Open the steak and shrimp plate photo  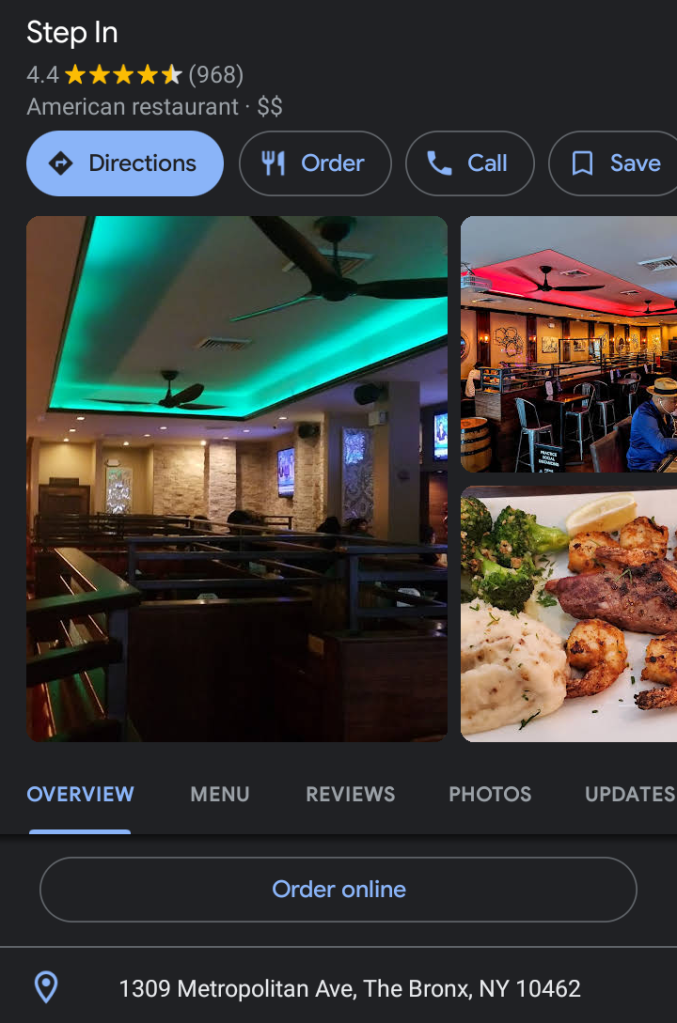[568, 613]
